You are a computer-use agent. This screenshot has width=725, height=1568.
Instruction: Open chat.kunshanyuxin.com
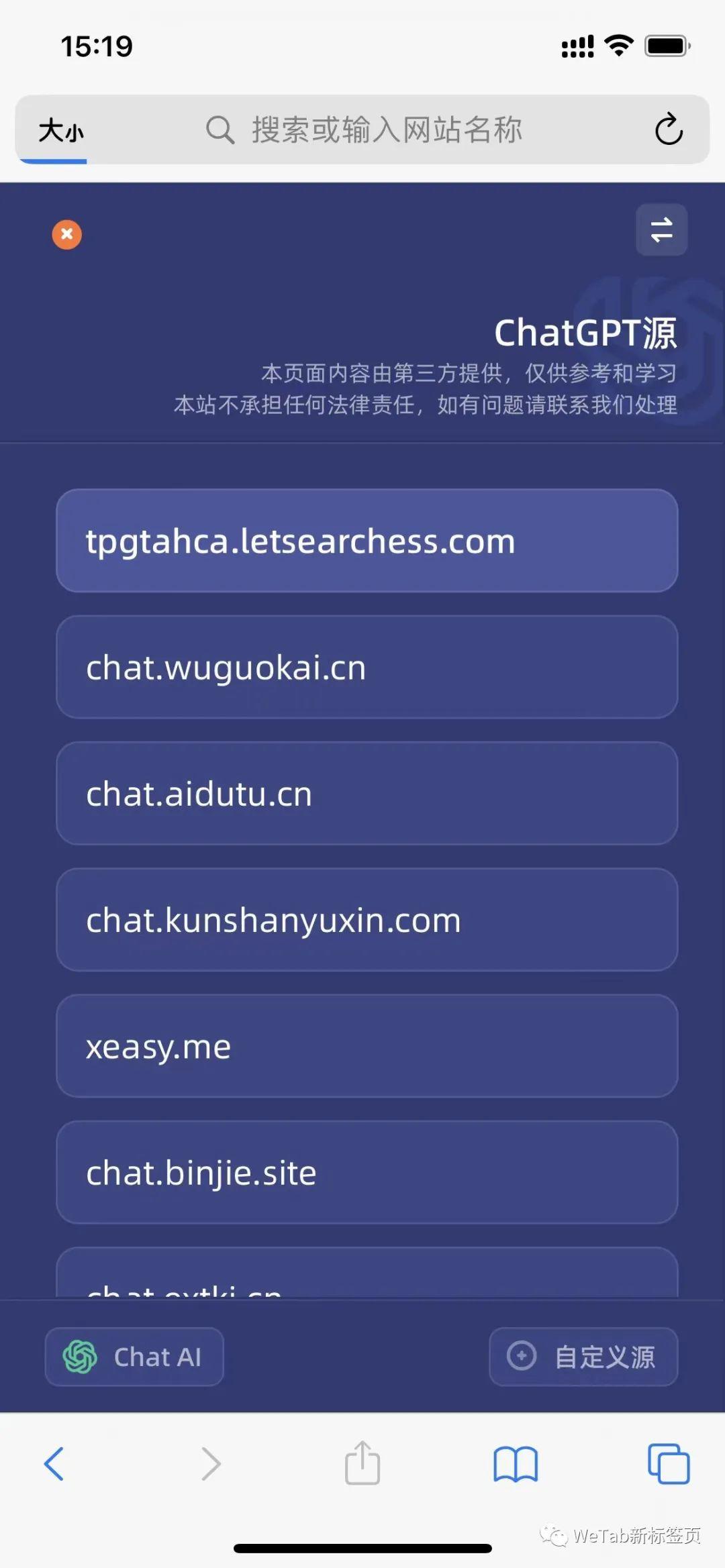pos(367,920)
